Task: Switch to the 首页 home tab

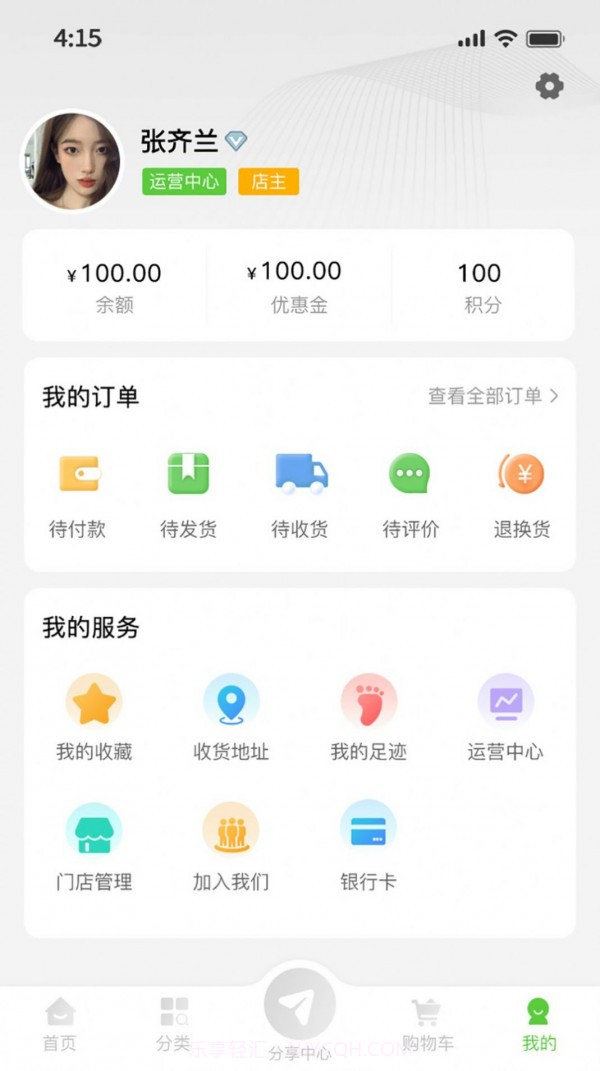Action: pyautogui.click(x=60, y=1025)
